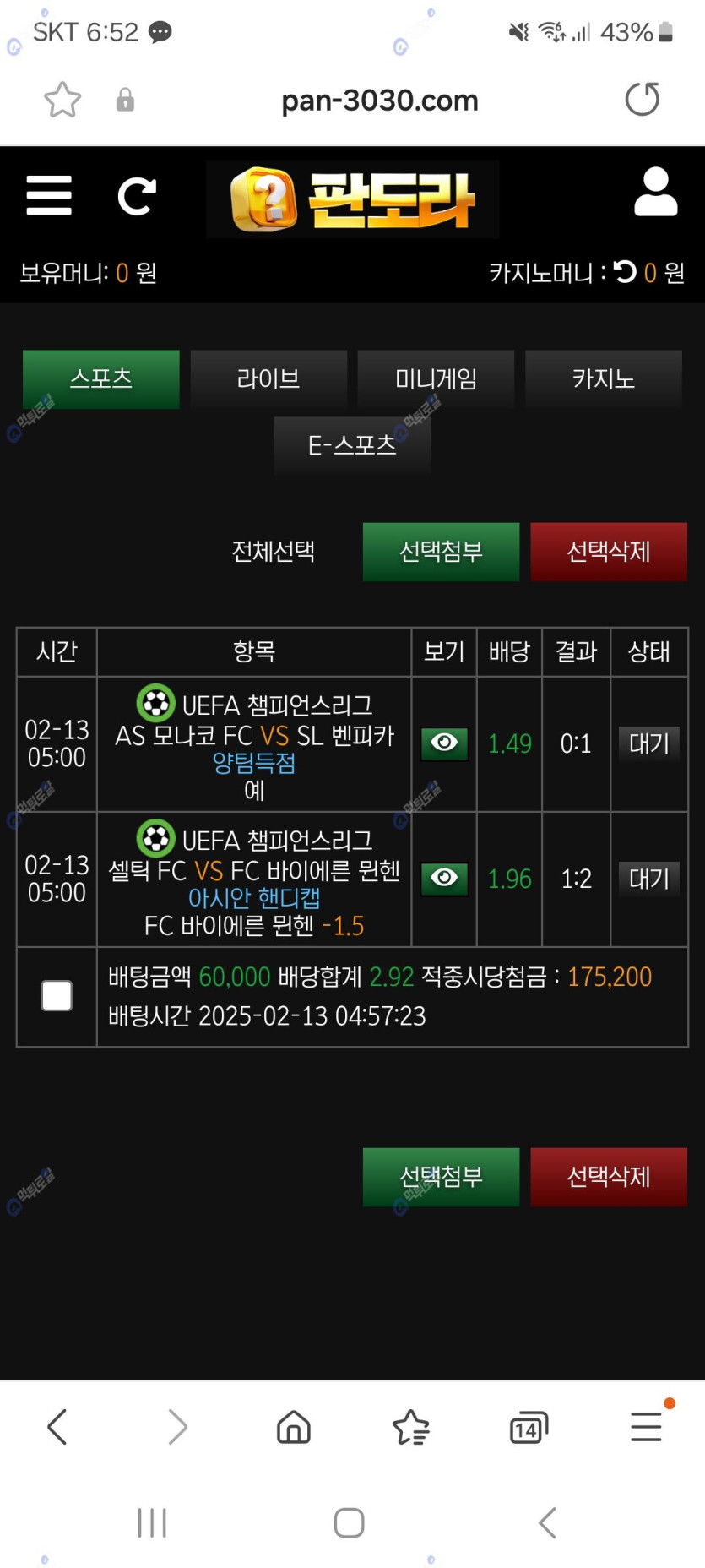Switch to the 스포츠 tab

[x=101, y=378]
